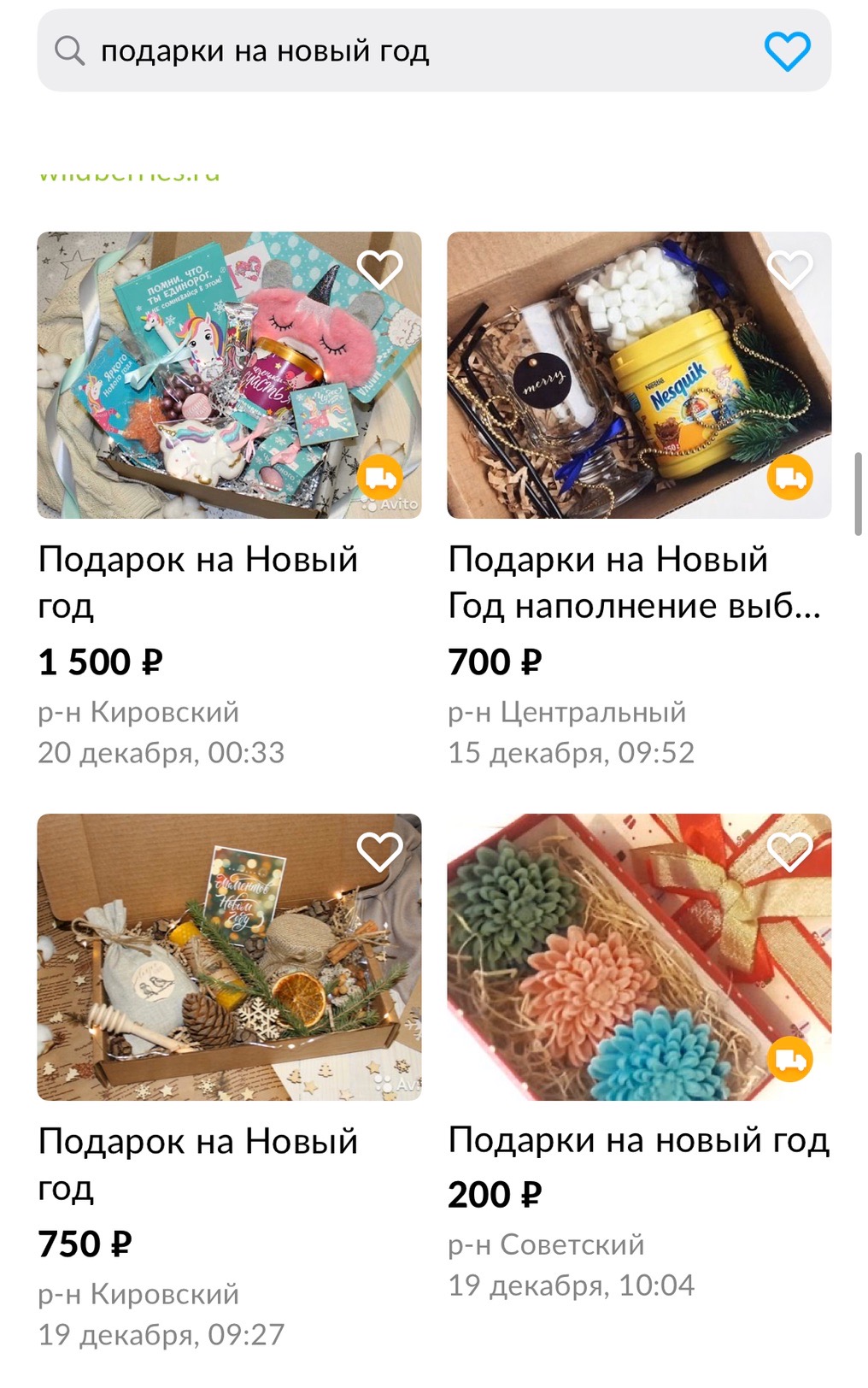The width and height of the screenshot is (868, 1388).
Task: Open the 200 ₽ 'Подарки на новый год' listing
Action: point(639,1140)
